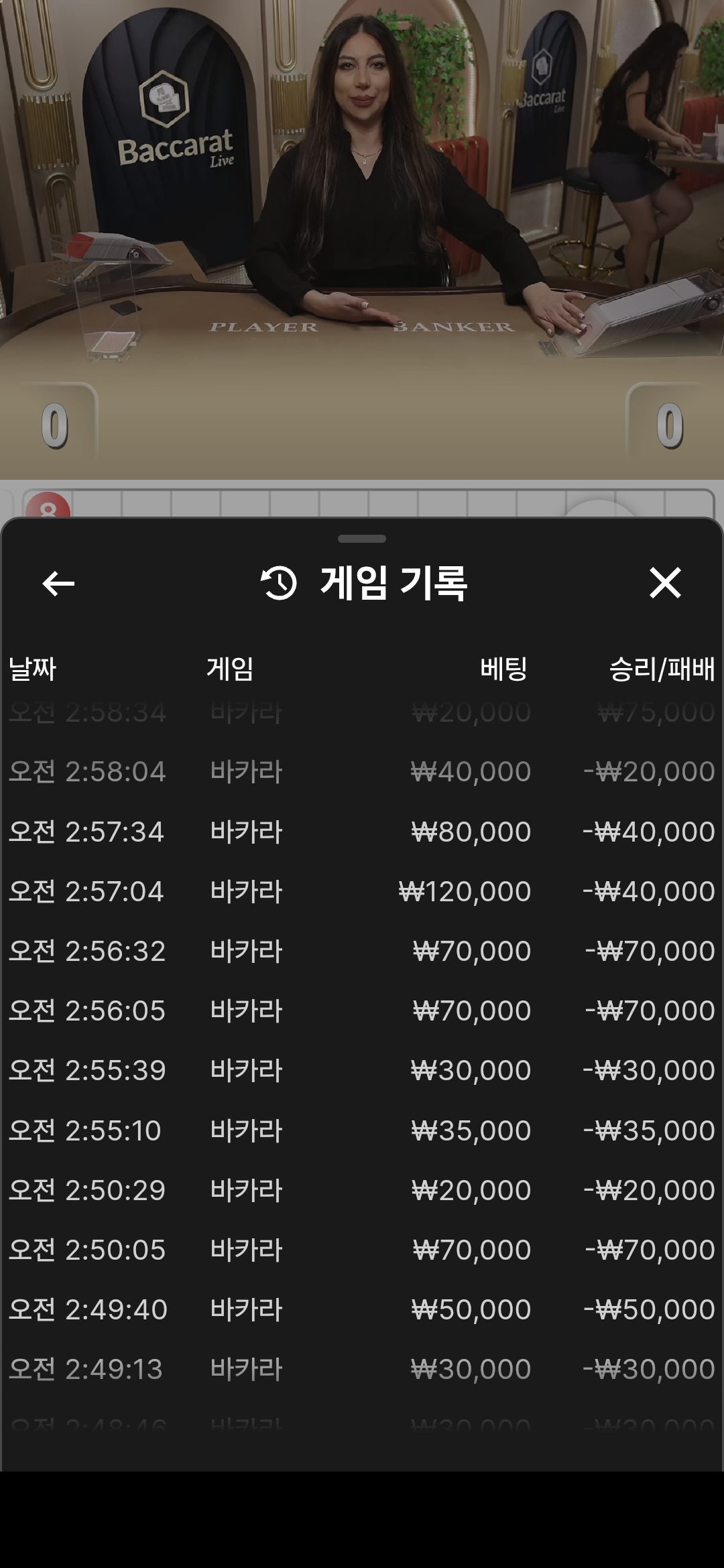The width and height of the screenshot is (724, 1568).
Task: Open the 오전 2:56:32 game record
Action: pos(362,951)
